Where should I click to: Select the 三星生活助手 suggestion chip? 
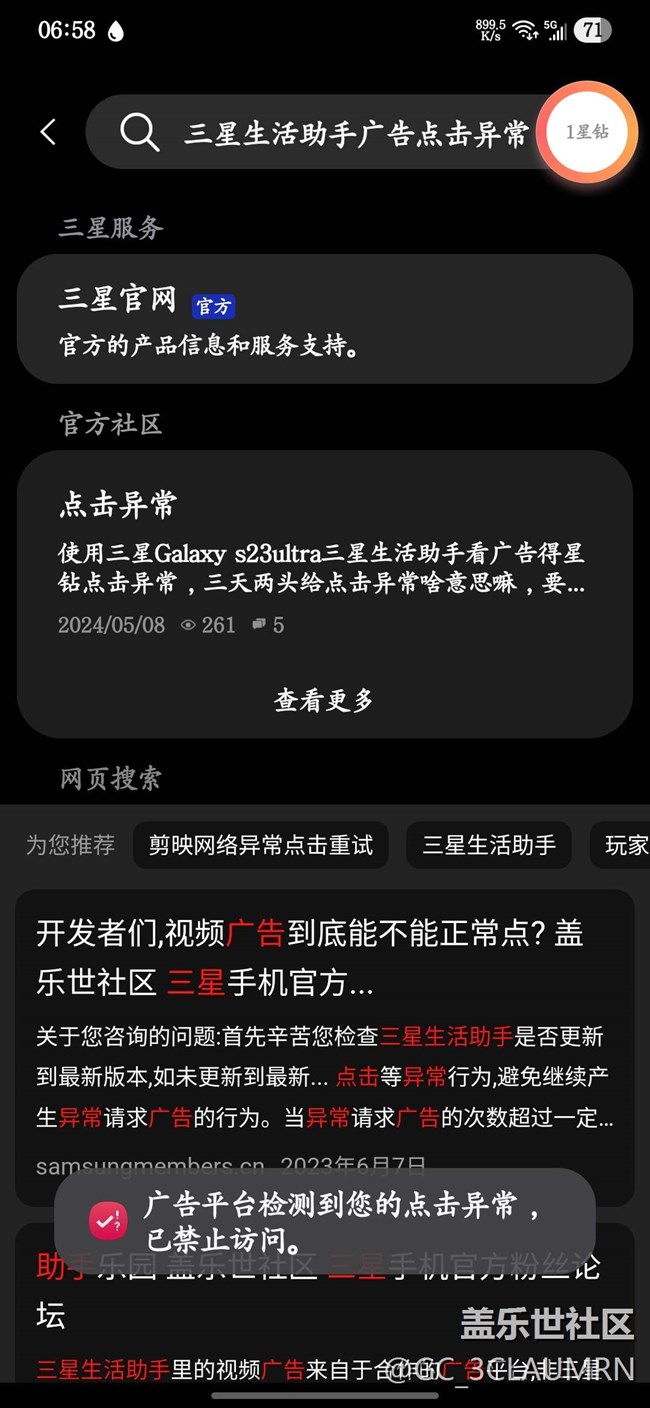click(489, 845)
